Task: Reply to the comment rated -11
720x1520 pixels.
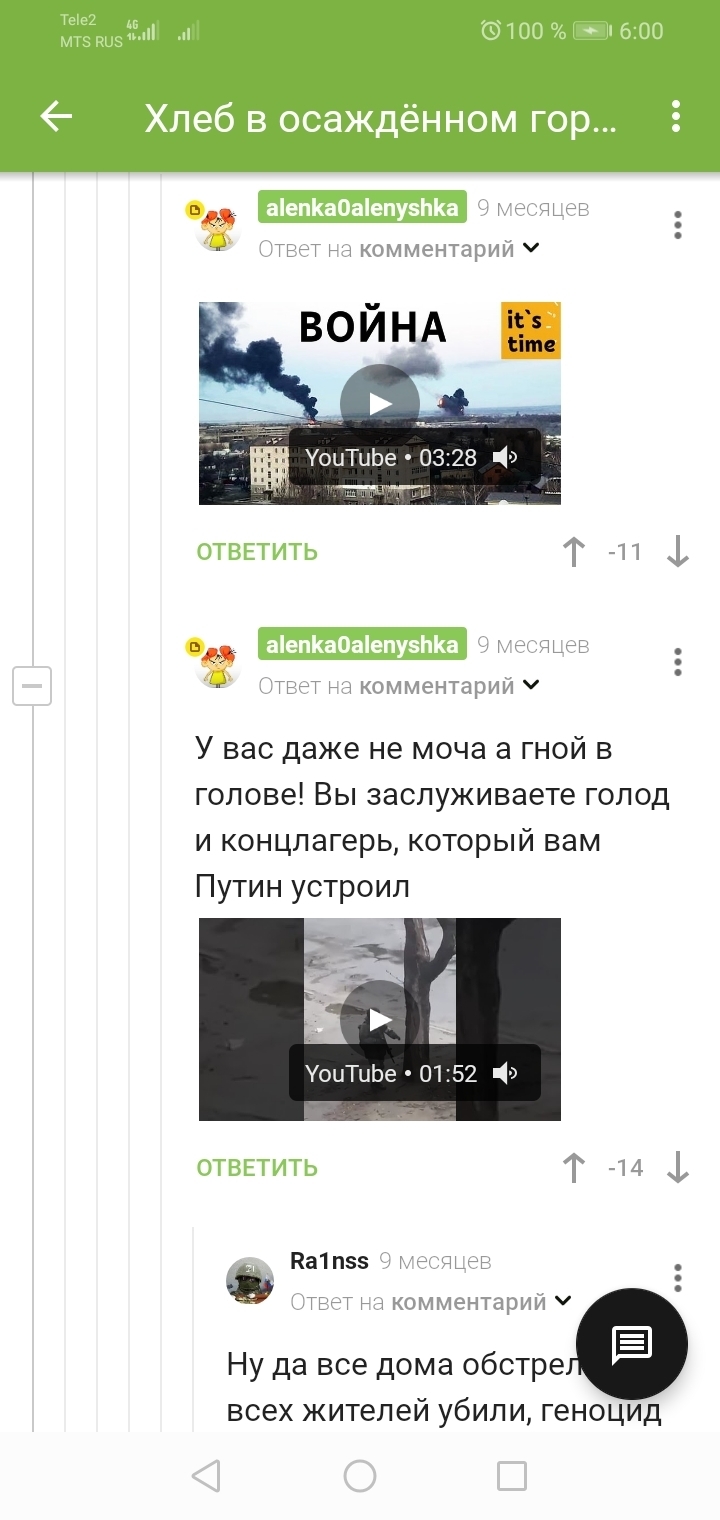Action: click(257, 552)
